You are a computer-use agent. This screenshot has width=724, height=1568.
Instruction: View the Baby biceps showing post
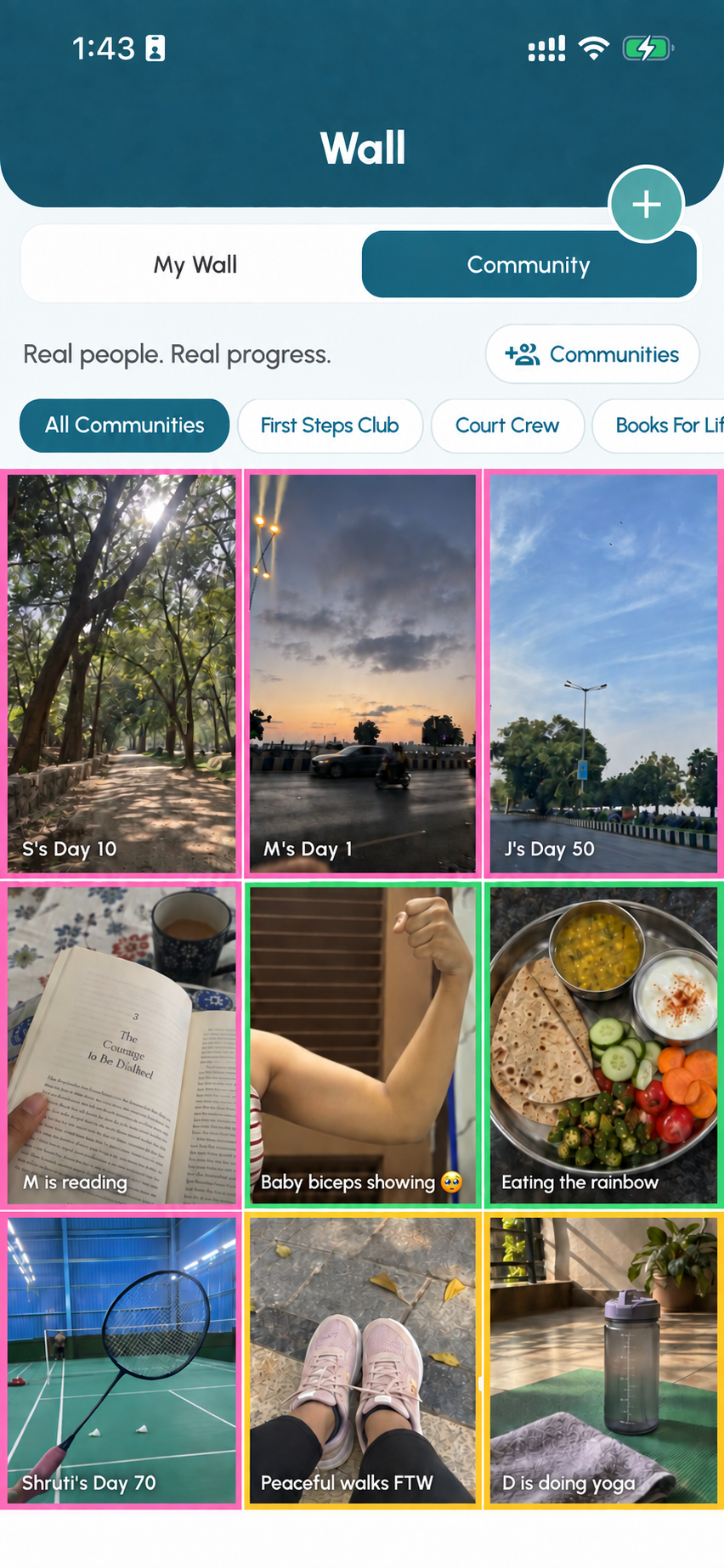[x=363, y=1046]
